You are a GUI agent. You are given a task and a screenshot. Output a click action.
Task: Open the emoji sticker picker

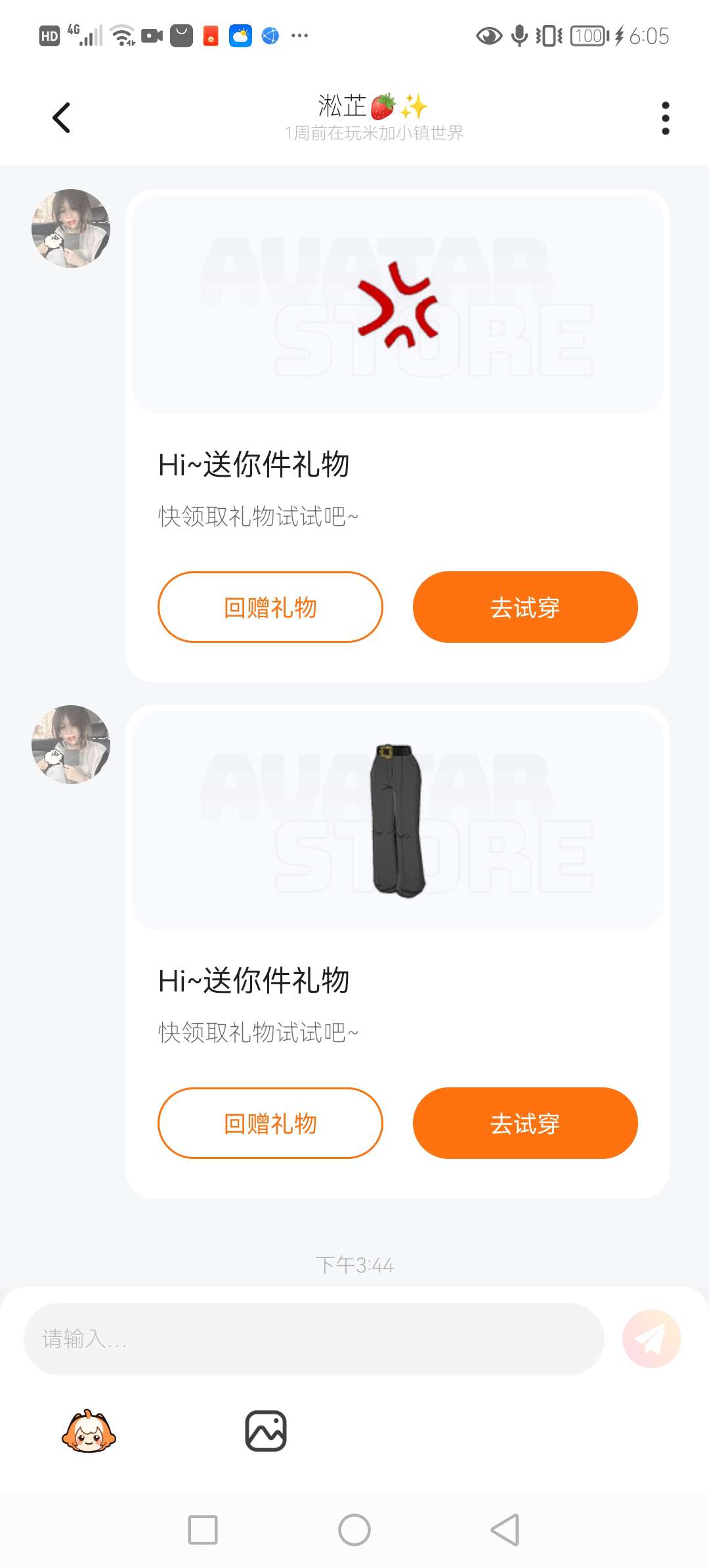click(89, 1431)
